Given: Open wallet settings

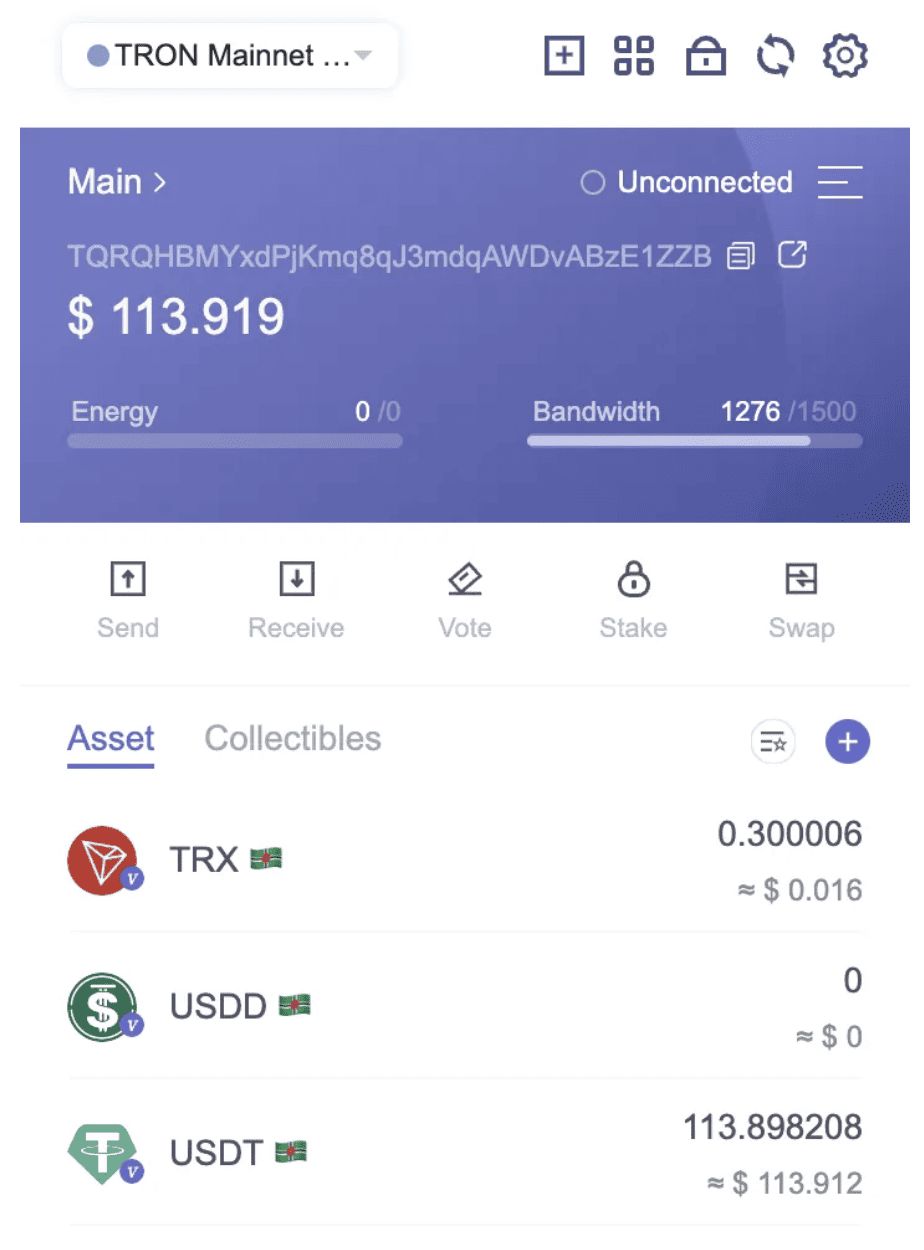Looking at the screenshot, I should (843, 57).
